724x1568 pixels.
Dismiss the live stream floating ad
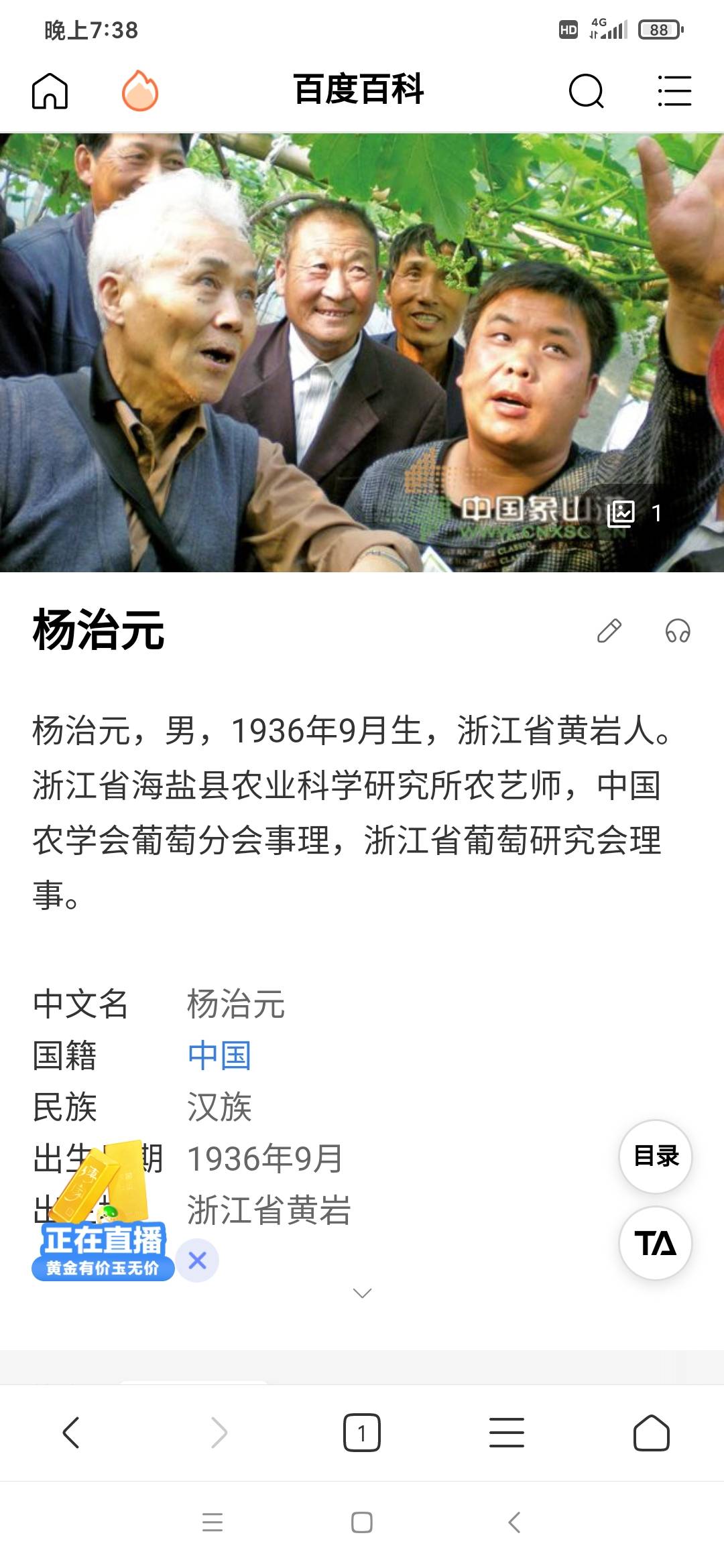tap(197, 1260)
